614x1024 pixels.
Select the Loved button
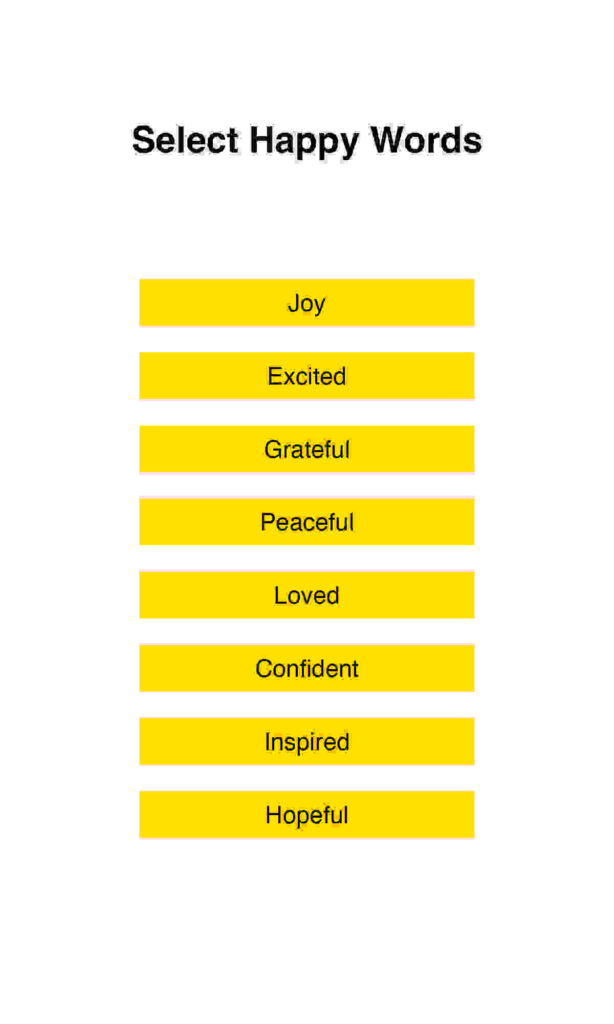(x=306, y=595)
